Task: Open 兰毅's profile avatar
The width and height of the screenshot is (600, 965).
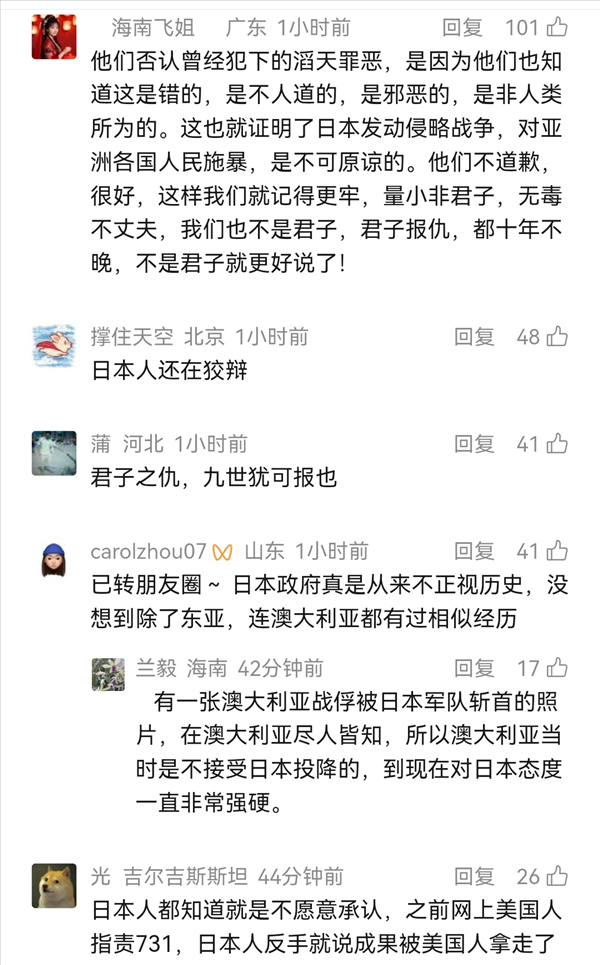Action: click(x=108, y=675)
